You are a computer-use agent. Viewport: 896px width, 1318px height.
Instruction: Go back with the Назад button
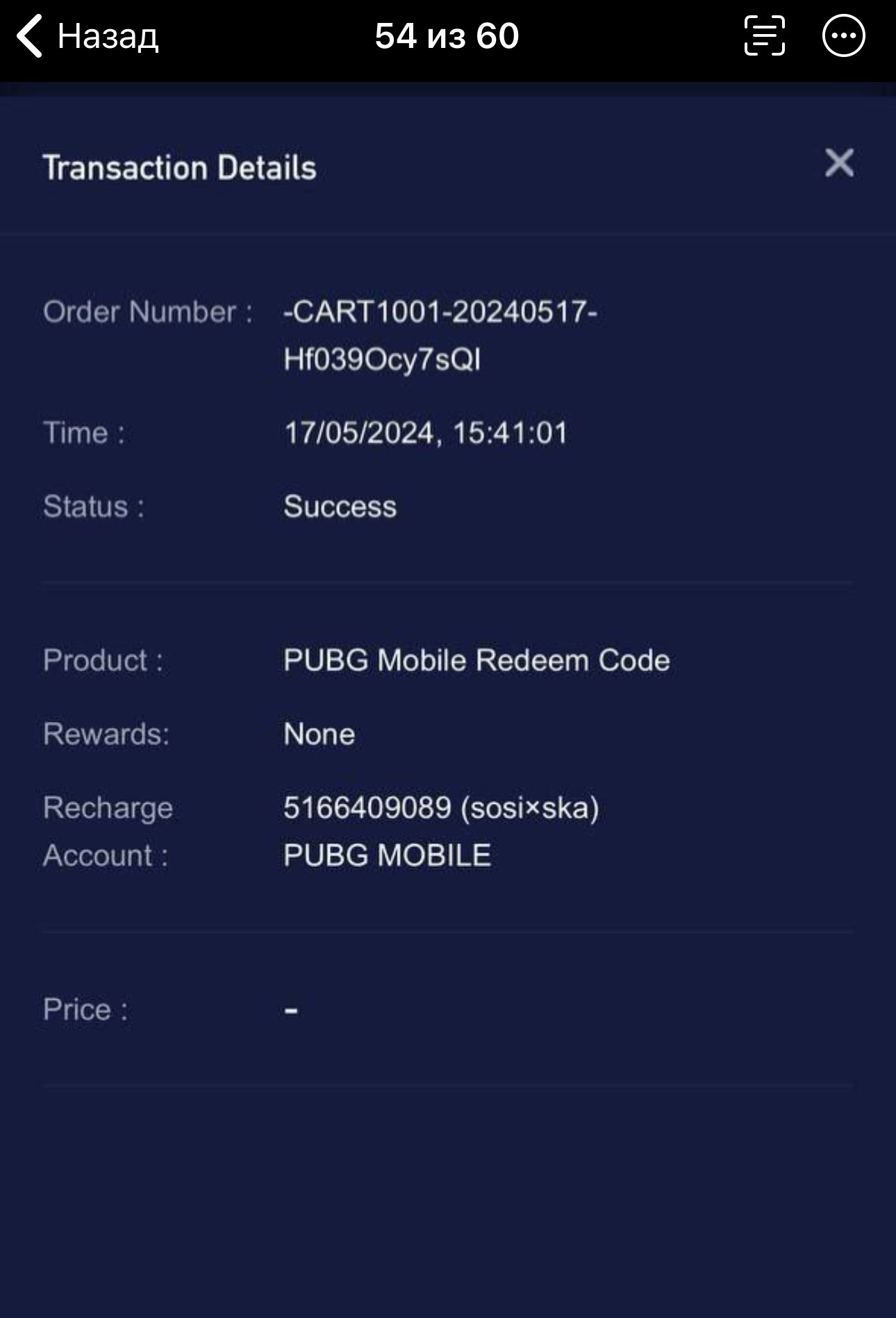(x=88, y=36)
